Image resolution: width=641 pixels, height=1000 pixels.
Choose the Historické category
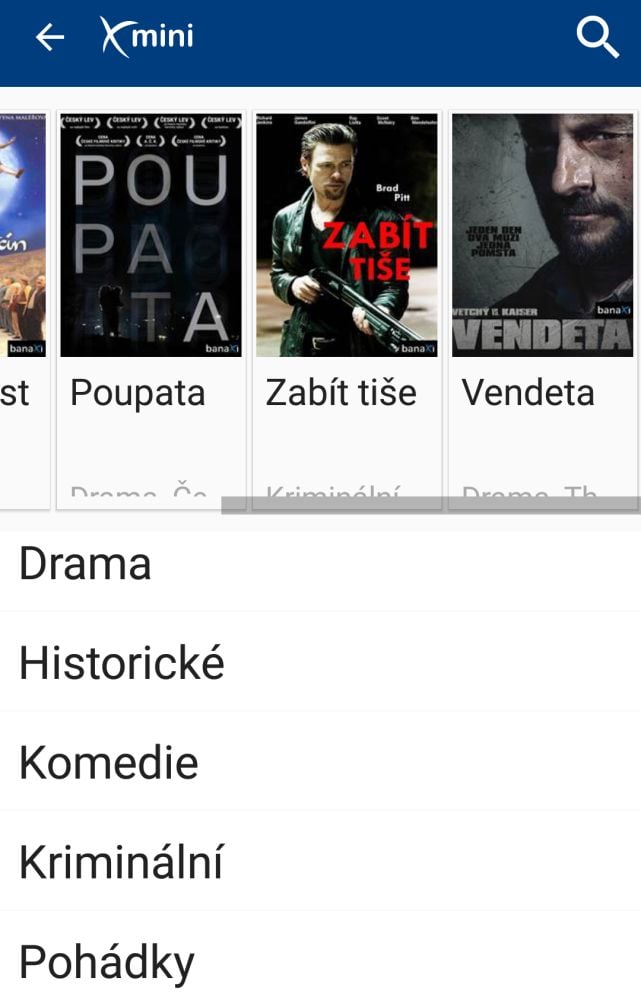tap(122, 662)
